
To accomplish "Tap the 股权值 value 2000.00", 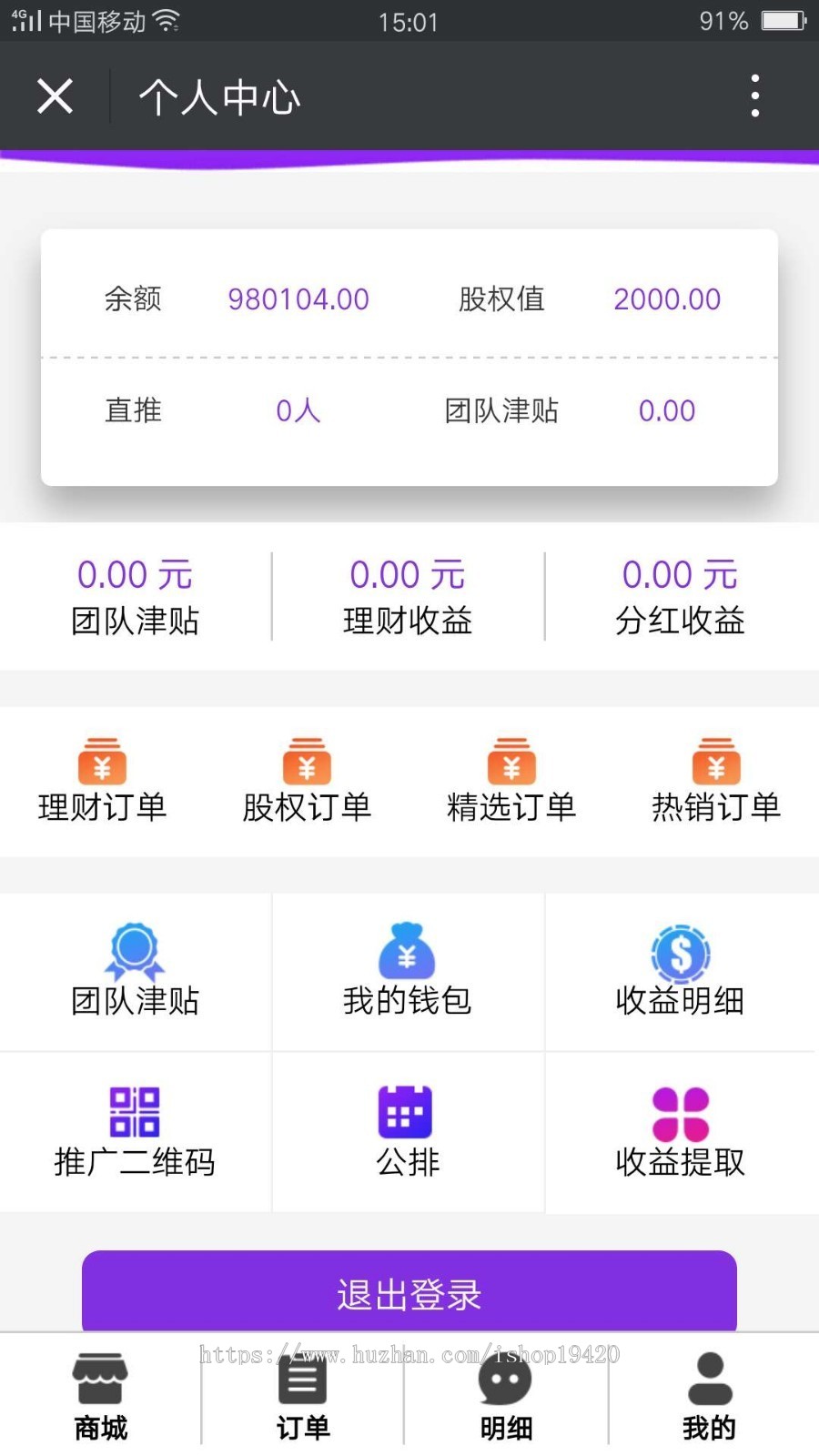I will click(667, 298).
